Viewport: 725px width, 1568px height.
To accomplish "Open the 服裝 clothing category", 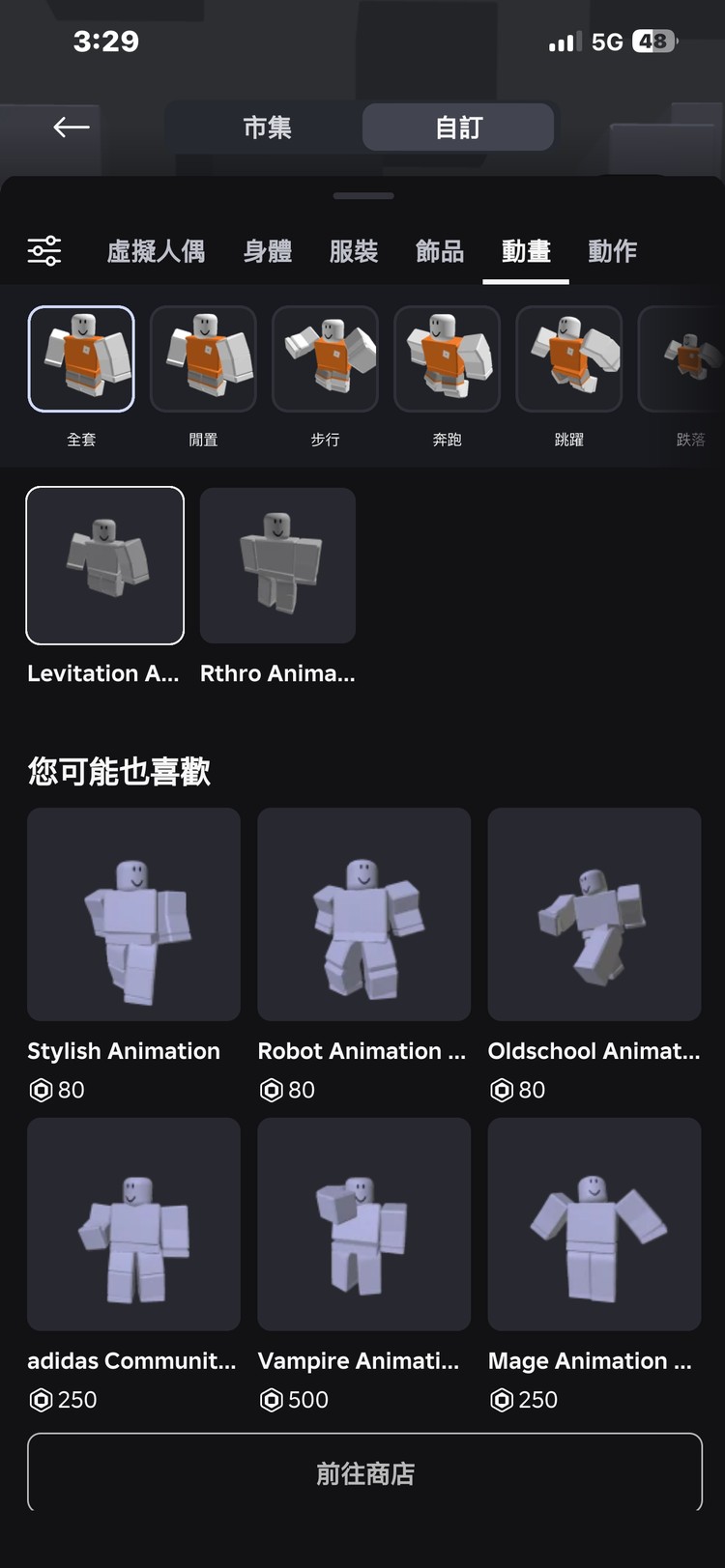I will [353, 250].
